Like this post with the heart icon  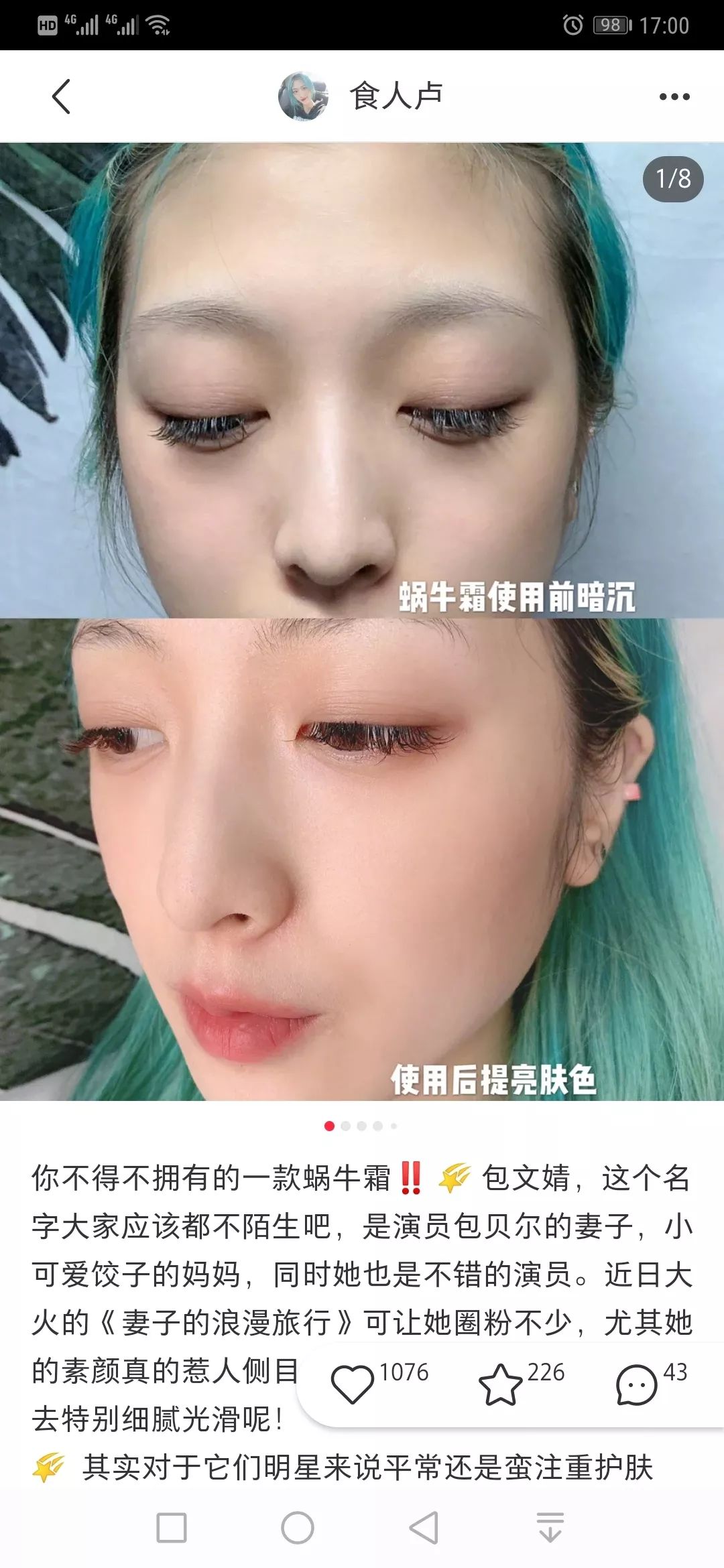coord(353,1384)
